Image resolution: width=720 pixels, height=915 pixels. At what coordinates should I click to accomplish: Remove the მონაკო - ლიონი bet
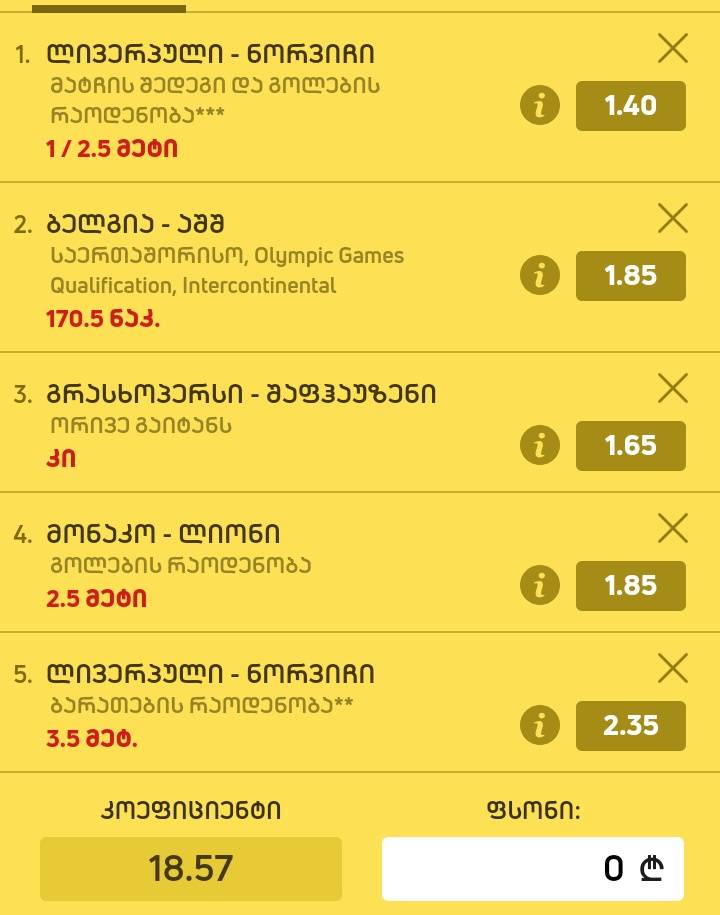click(673, 527)
